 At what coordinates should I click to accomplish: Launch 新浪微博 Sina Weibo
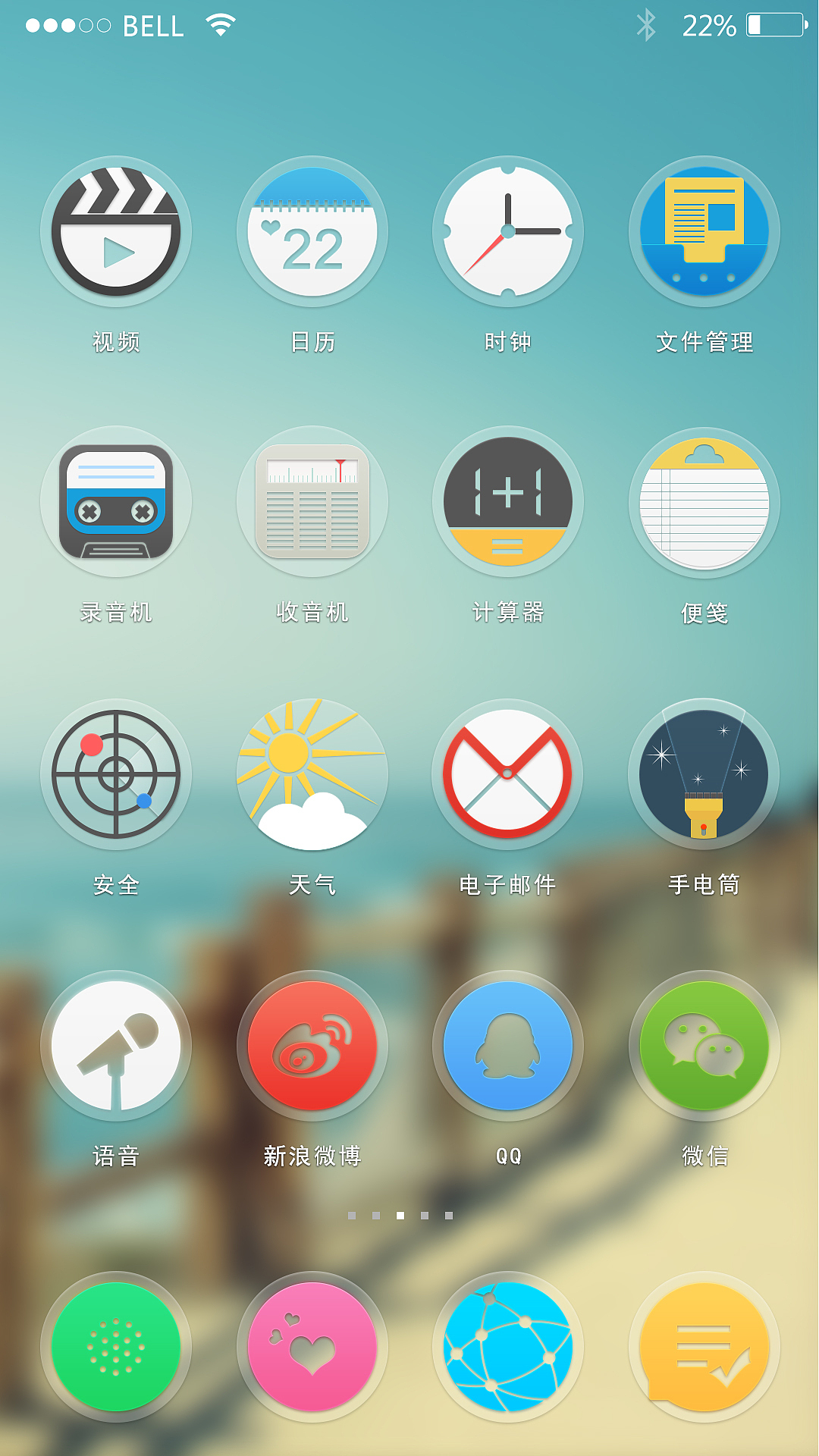click(312, 1045)
